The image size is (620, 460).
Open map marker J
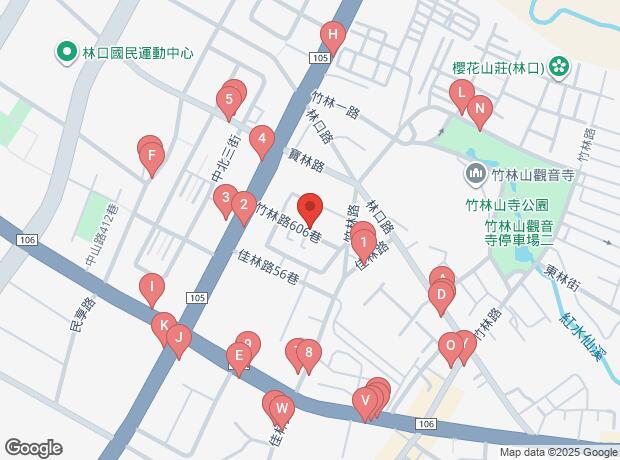178,338
